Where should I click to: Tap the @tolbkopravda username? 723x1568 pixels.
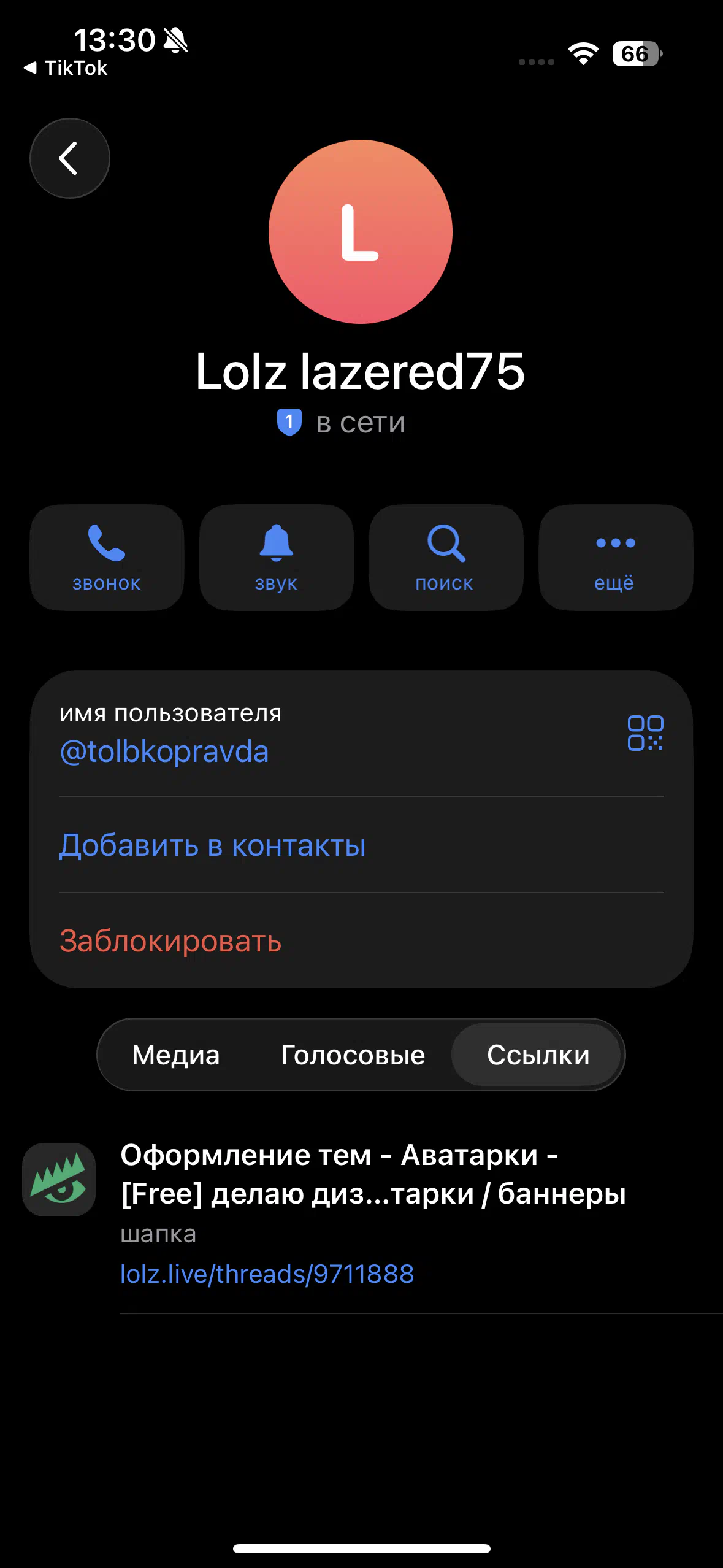pos(164,751)
